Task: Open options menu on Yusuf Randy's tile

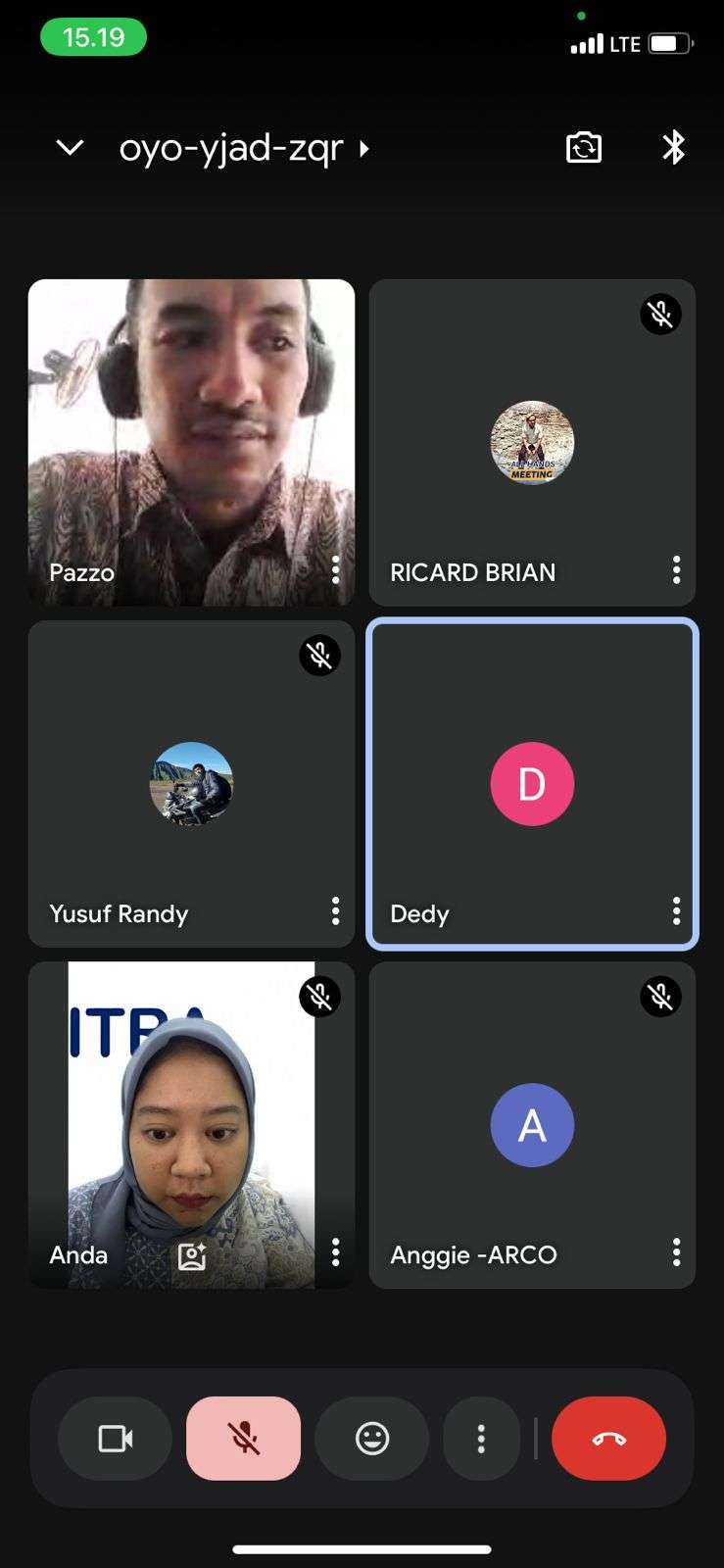Action: coord(335,911)
